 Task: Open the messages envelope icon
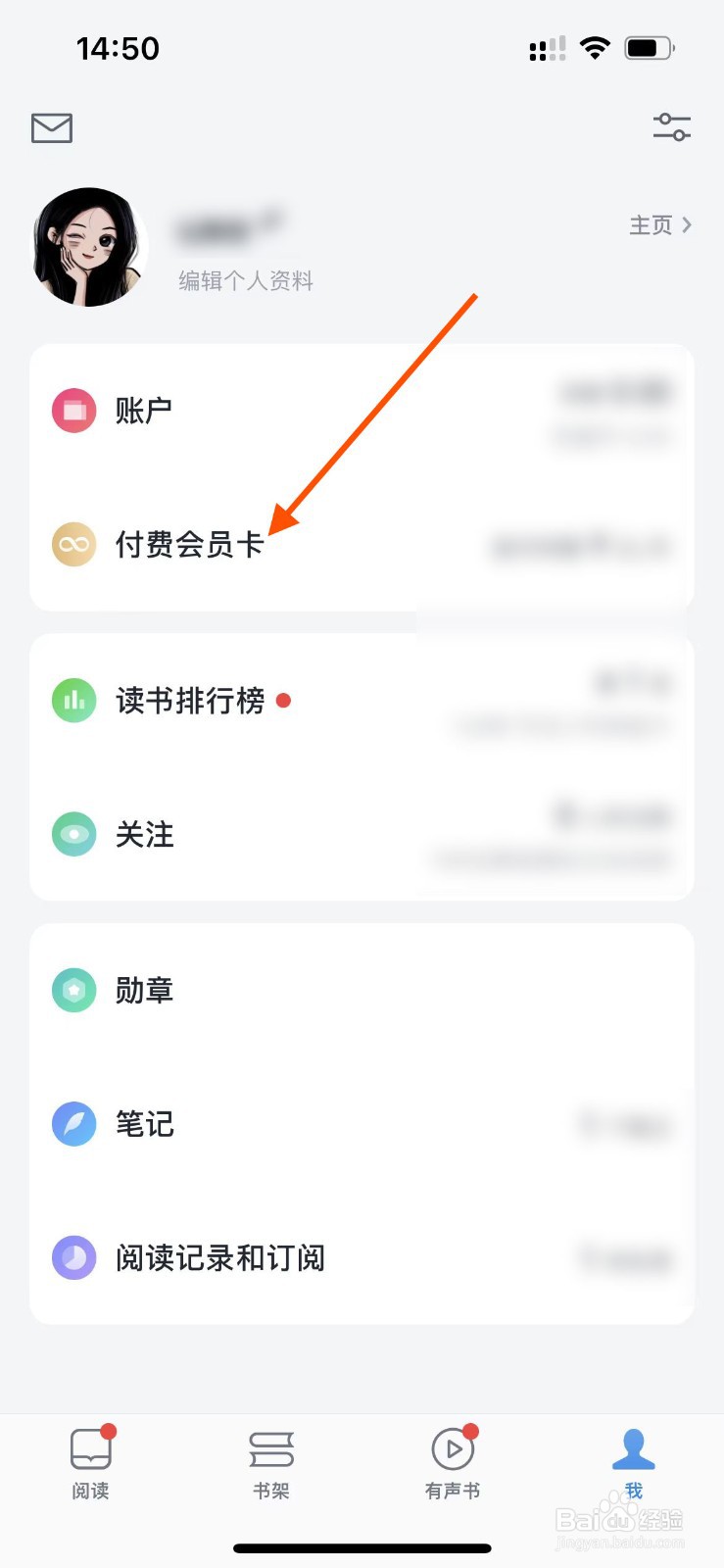point(51,127)
